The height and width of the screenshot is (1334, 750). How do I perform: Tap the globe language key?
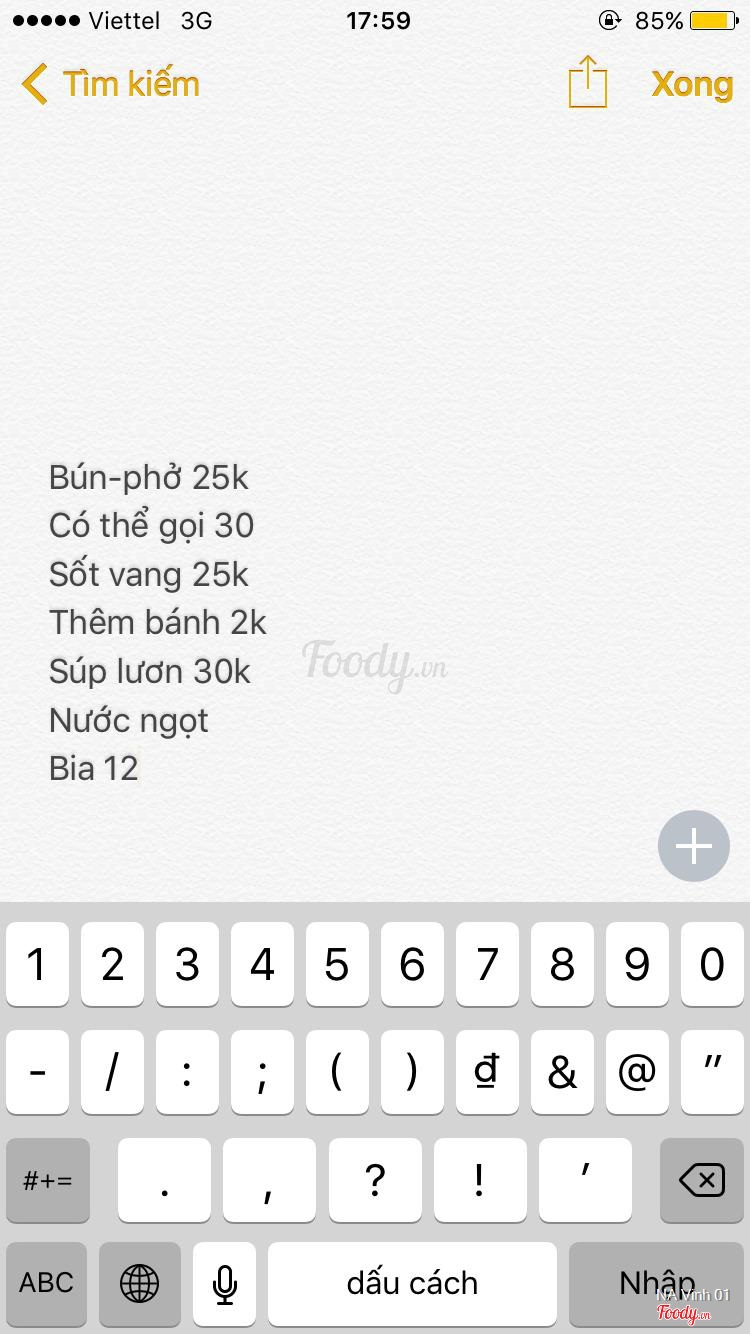pyautogui.click(x=140, y=1283)
